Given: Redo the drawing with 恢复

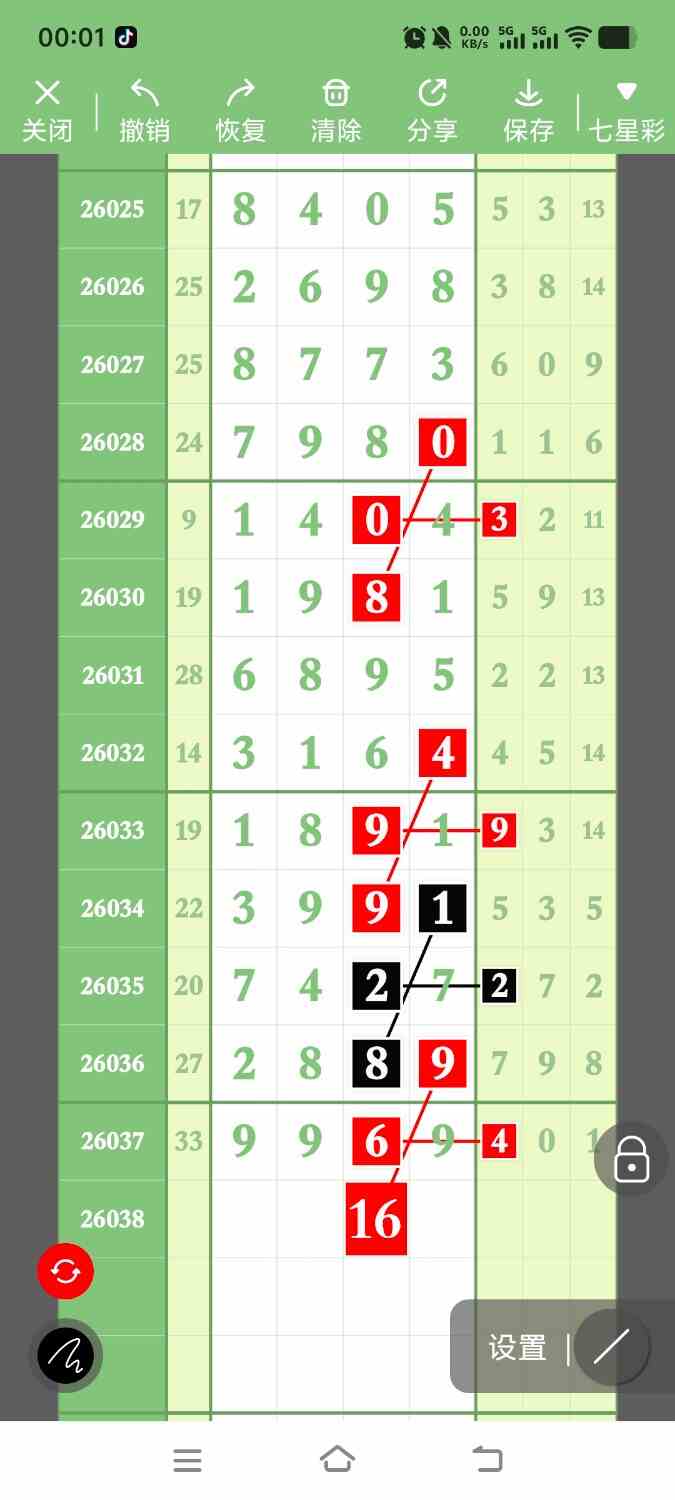Looking at the screenshot, I should click(x=240, y=111).
